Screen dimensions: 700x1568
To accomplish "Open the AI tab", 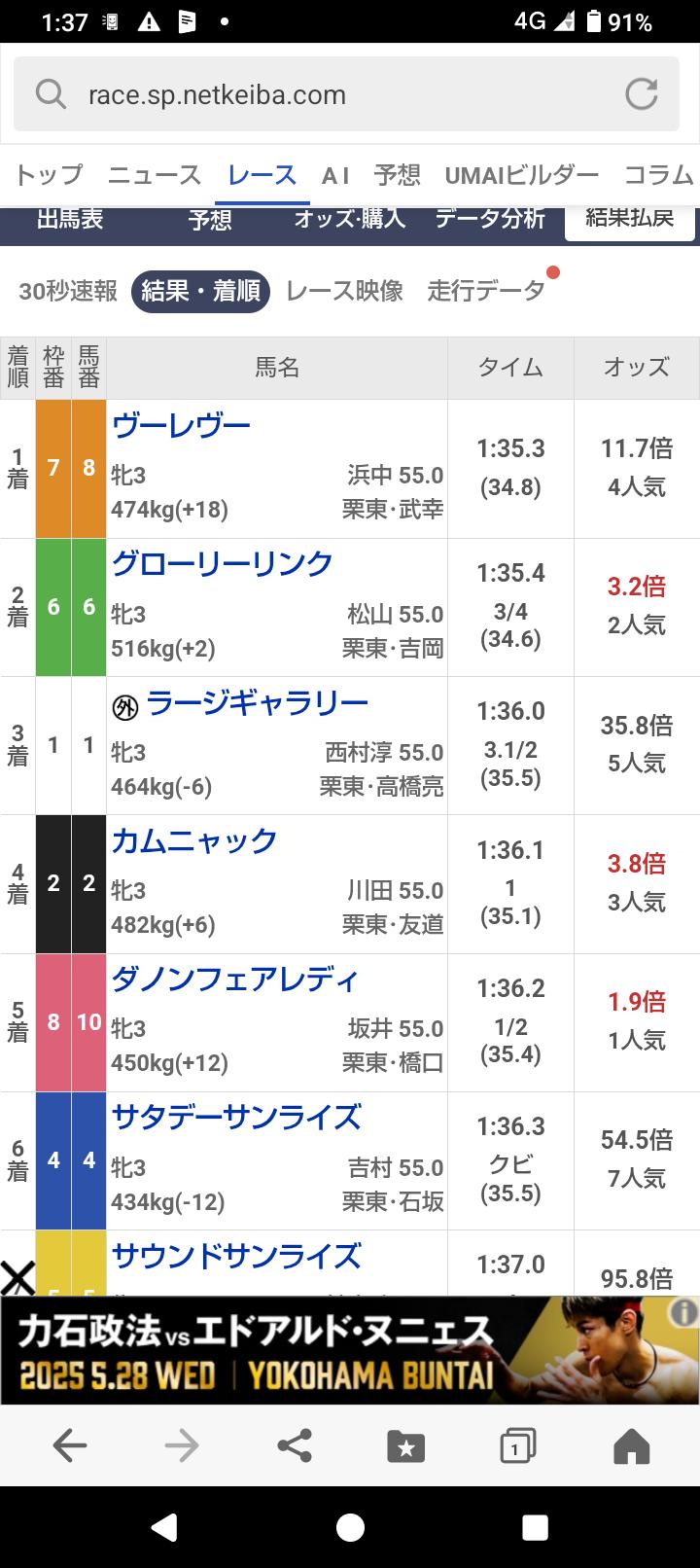I will [335, 175].
